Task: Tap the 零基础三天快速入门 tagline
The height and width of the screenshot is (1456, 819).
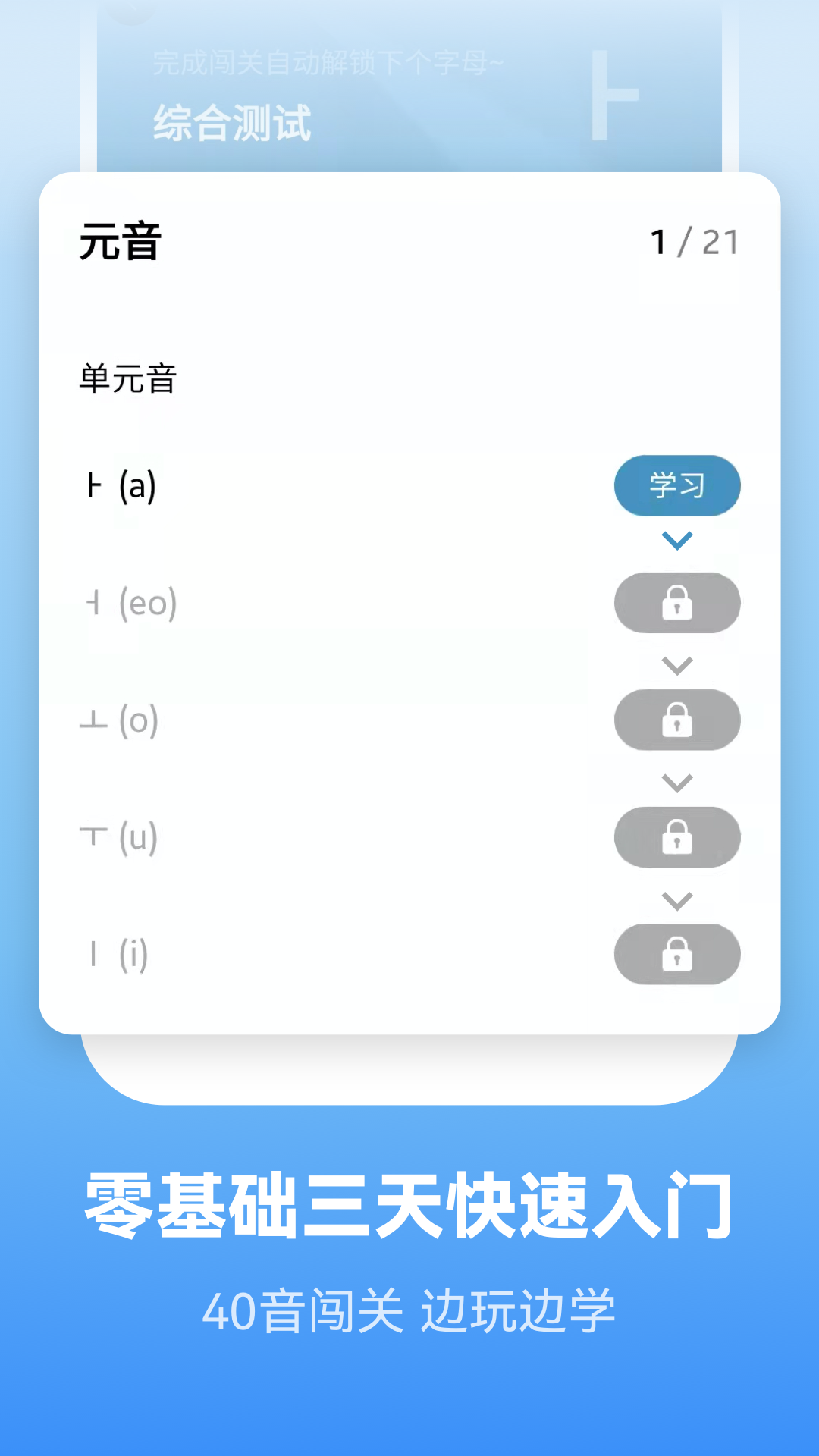Action: click(409, 1206)
